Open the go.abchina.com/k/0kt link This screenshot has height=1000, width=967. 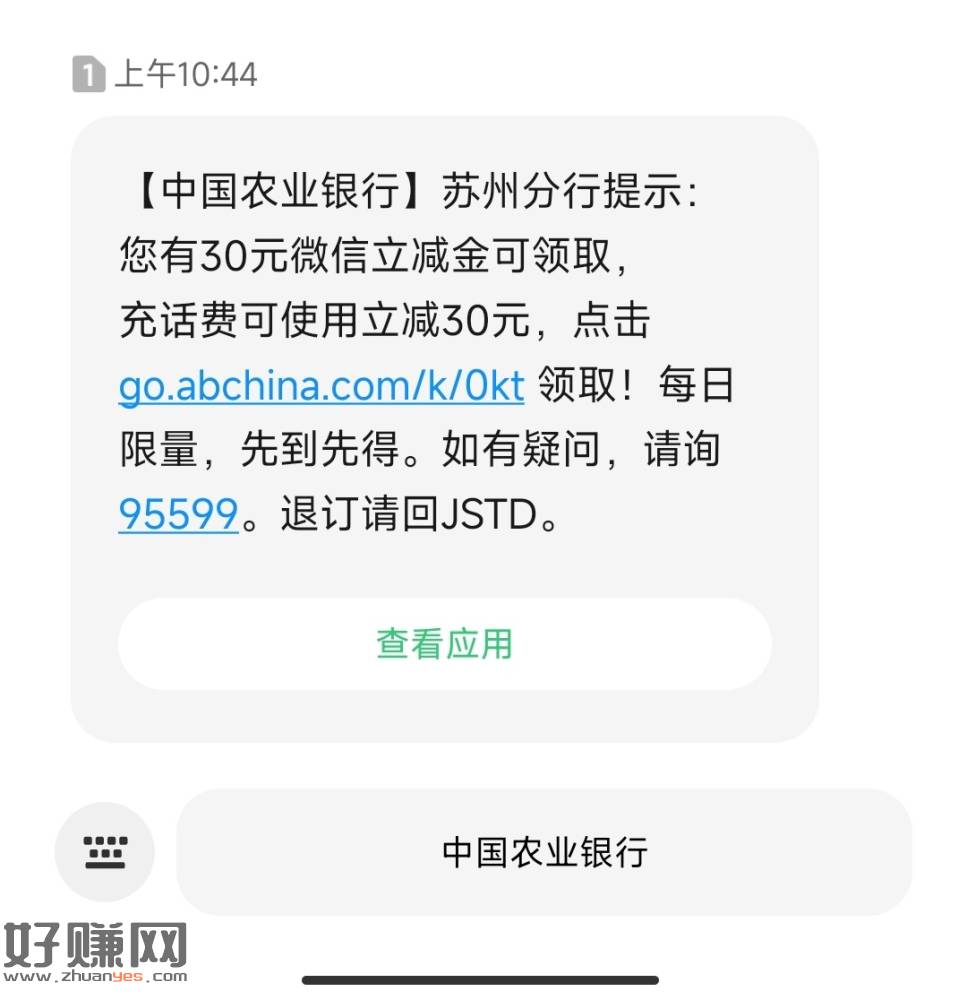(321, 387)
